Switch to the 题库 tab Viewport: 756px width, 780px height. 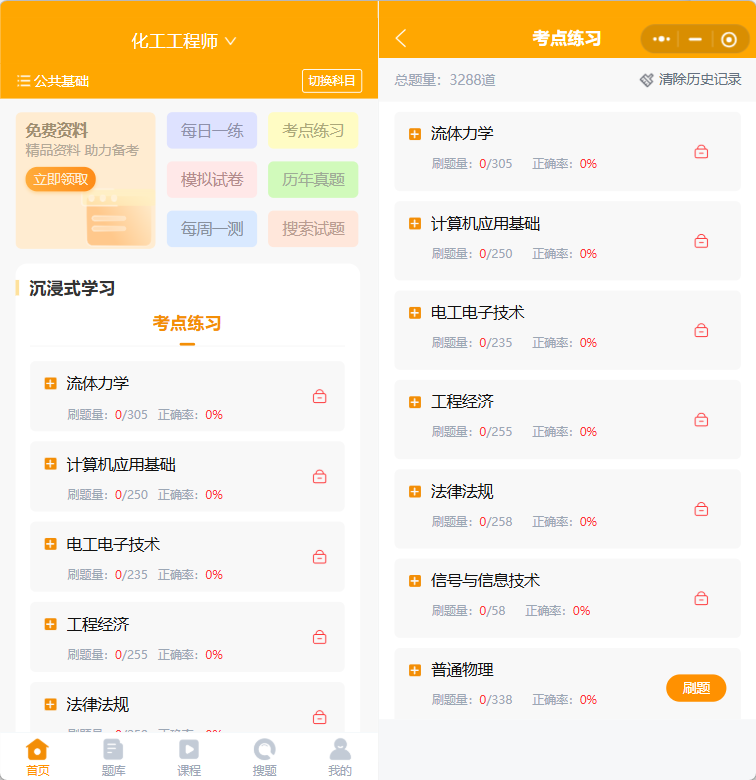click(113, 758)
